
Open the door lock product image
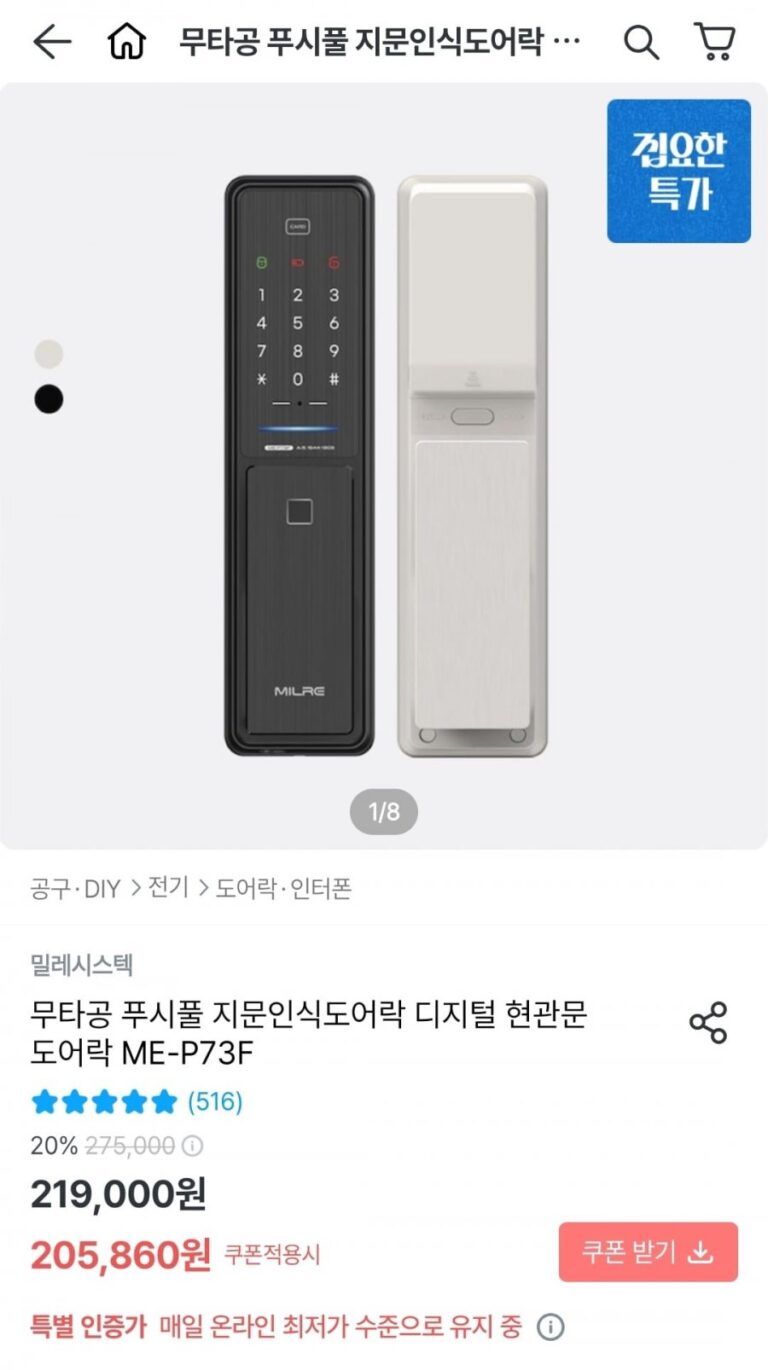pos(385,465)
